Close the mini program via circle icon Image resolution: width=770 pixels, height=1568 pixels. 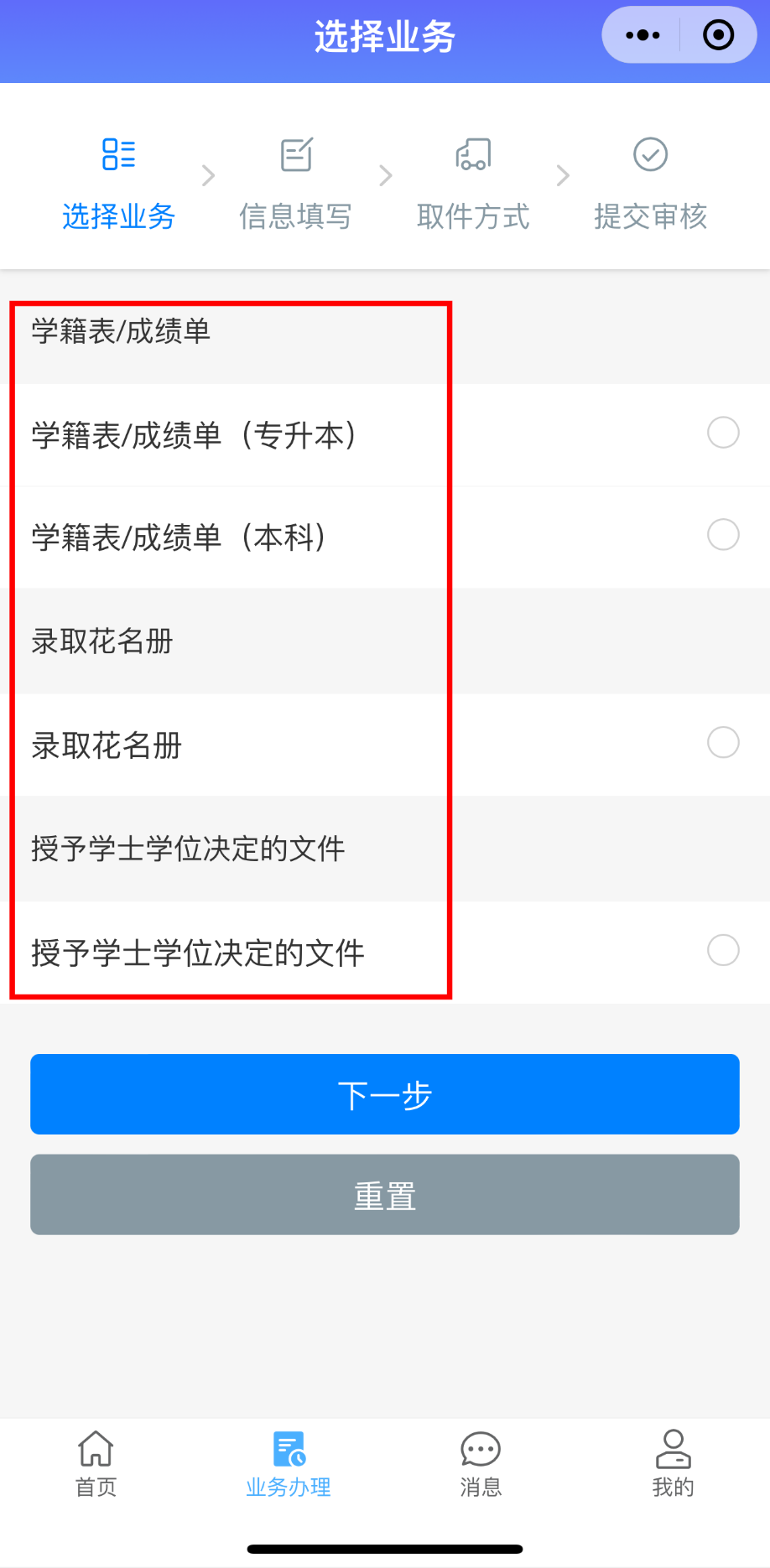(718, 35)
